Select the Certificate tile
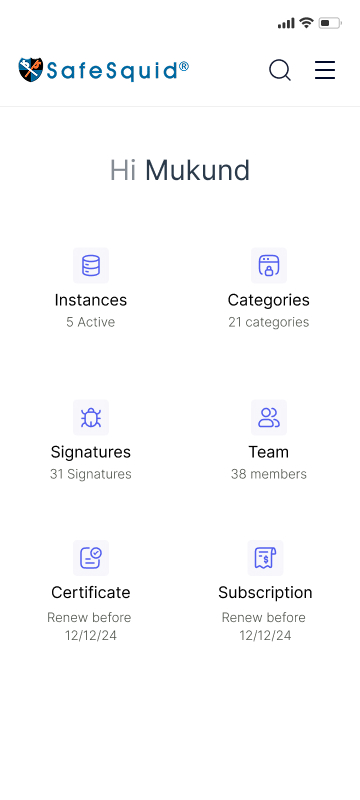360x800 pixels. tap(91, 591)
